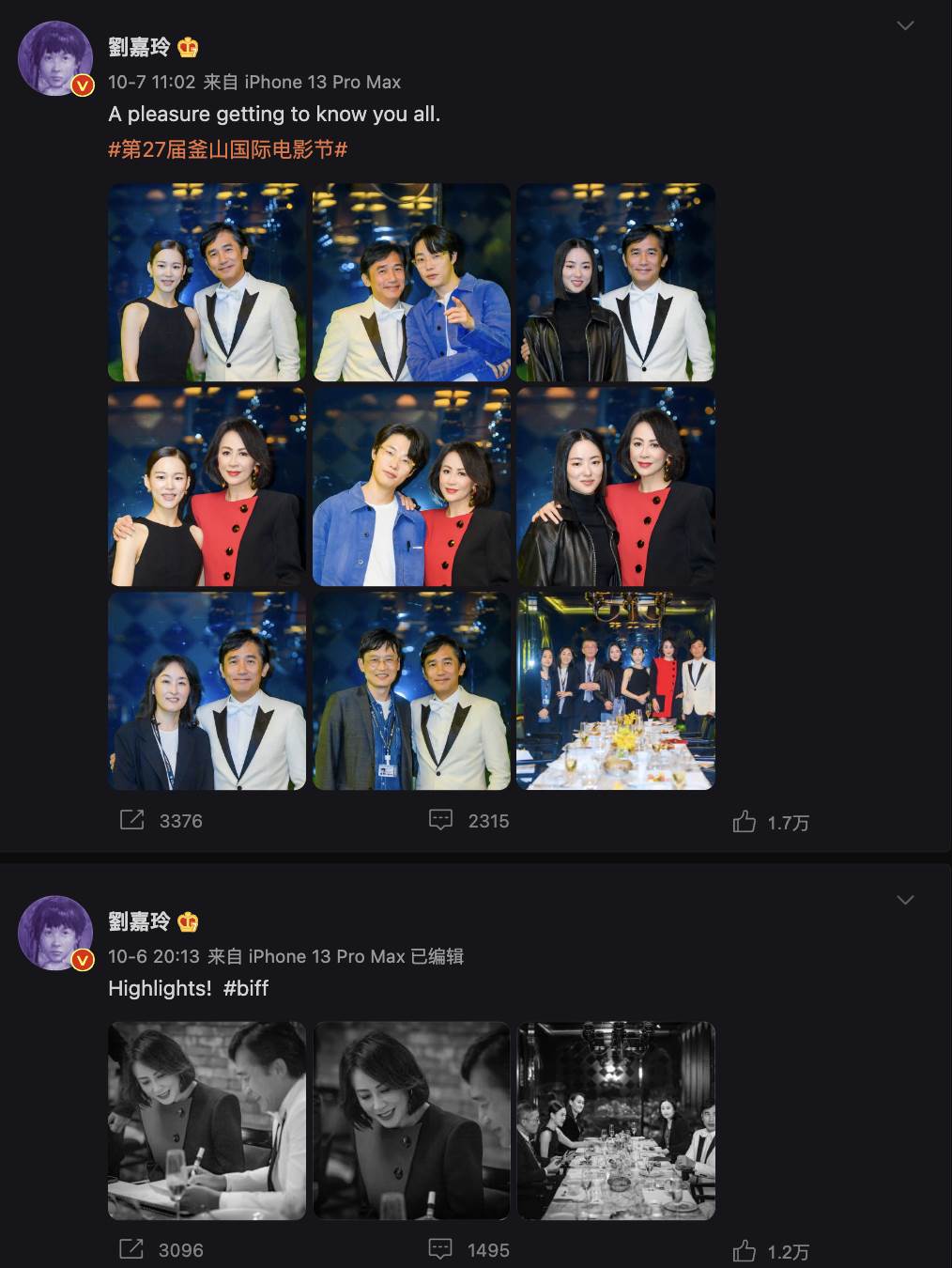Open 劉嘉玲 username on the 10-7 post
Viewport: 952px width, 1268px height.
click(x=139, y=47)
